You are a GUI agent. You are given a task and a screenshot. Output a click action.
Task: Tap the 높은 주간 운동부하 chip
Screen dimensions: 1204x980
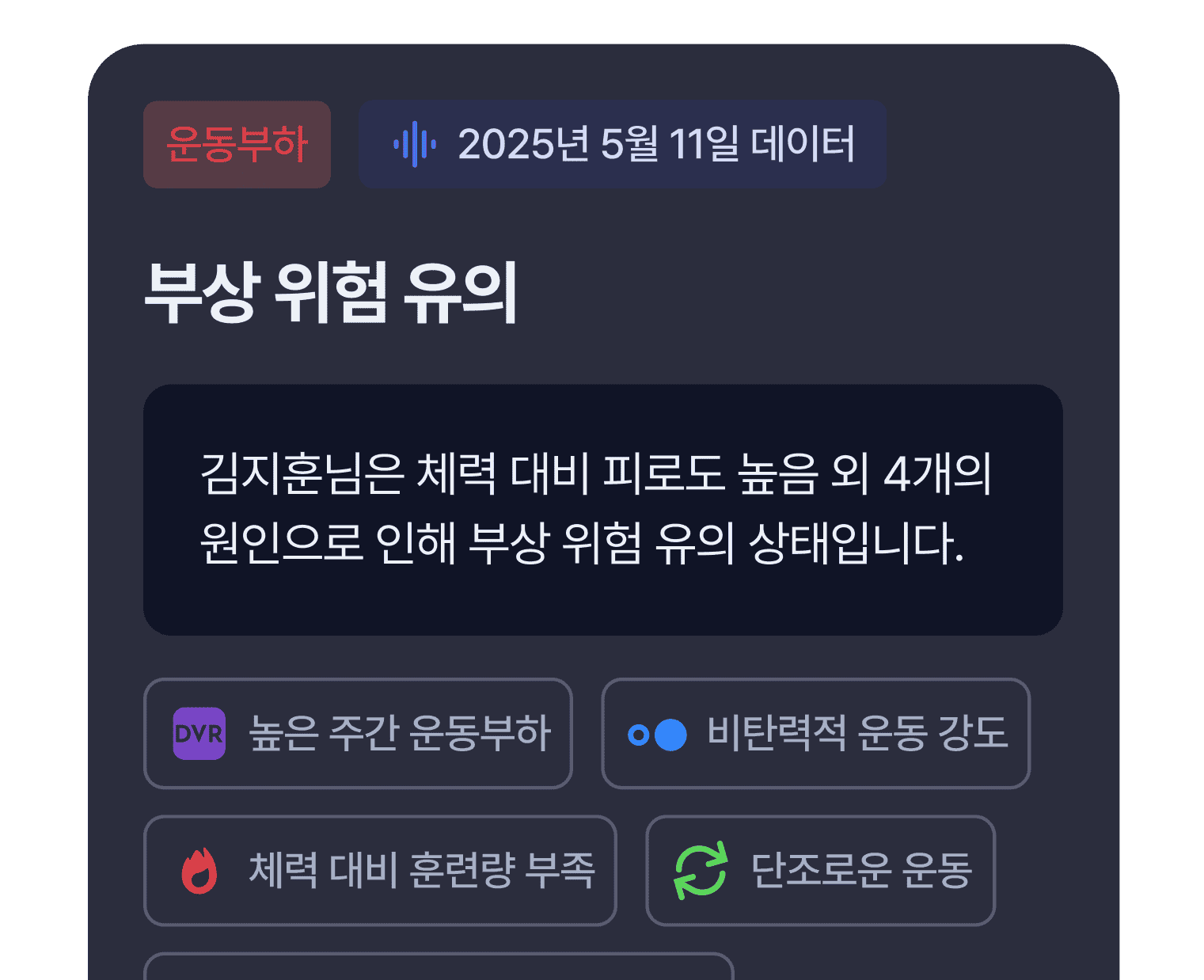(x=358, y=733)
